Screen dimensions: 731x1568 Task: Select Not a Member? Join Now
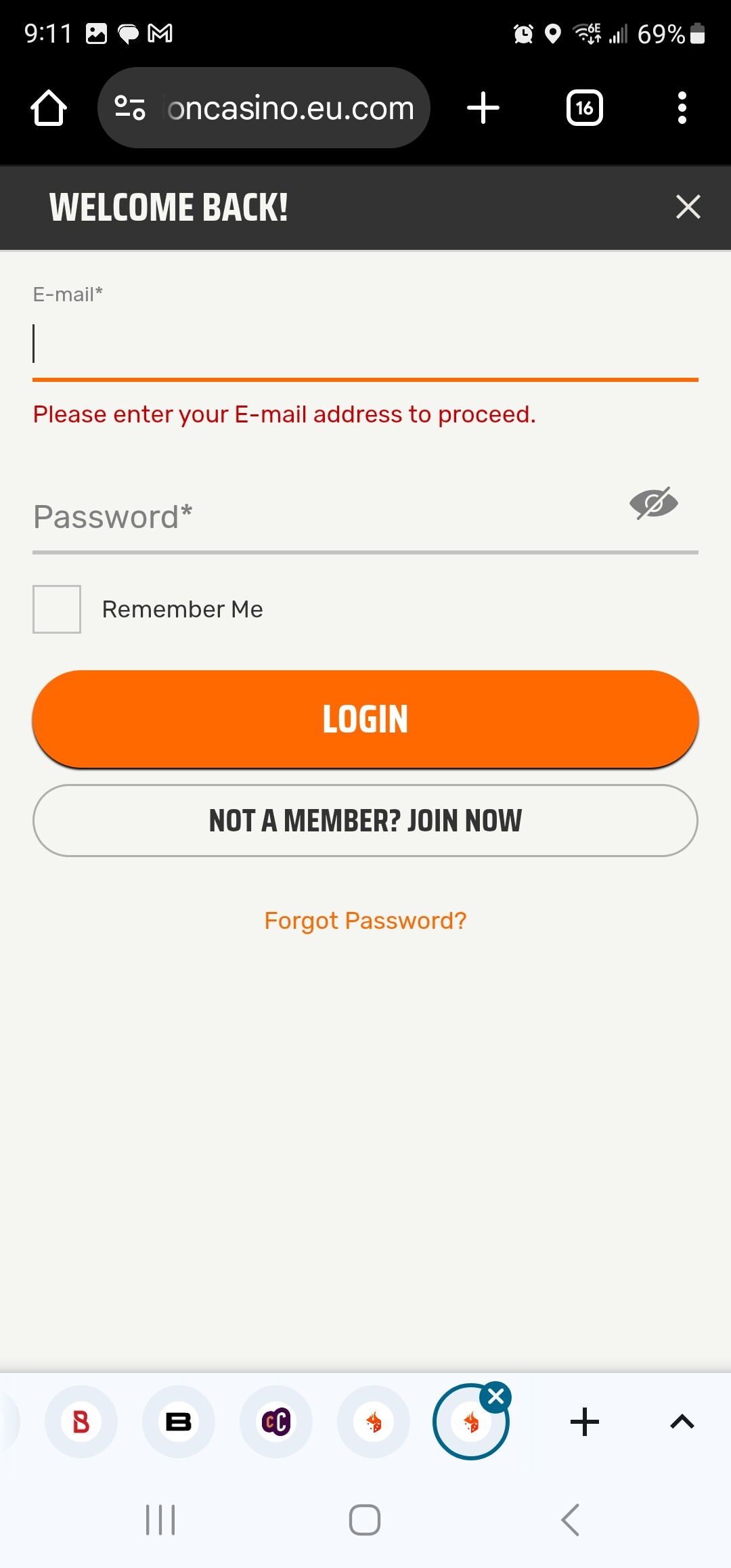[365, 821]
